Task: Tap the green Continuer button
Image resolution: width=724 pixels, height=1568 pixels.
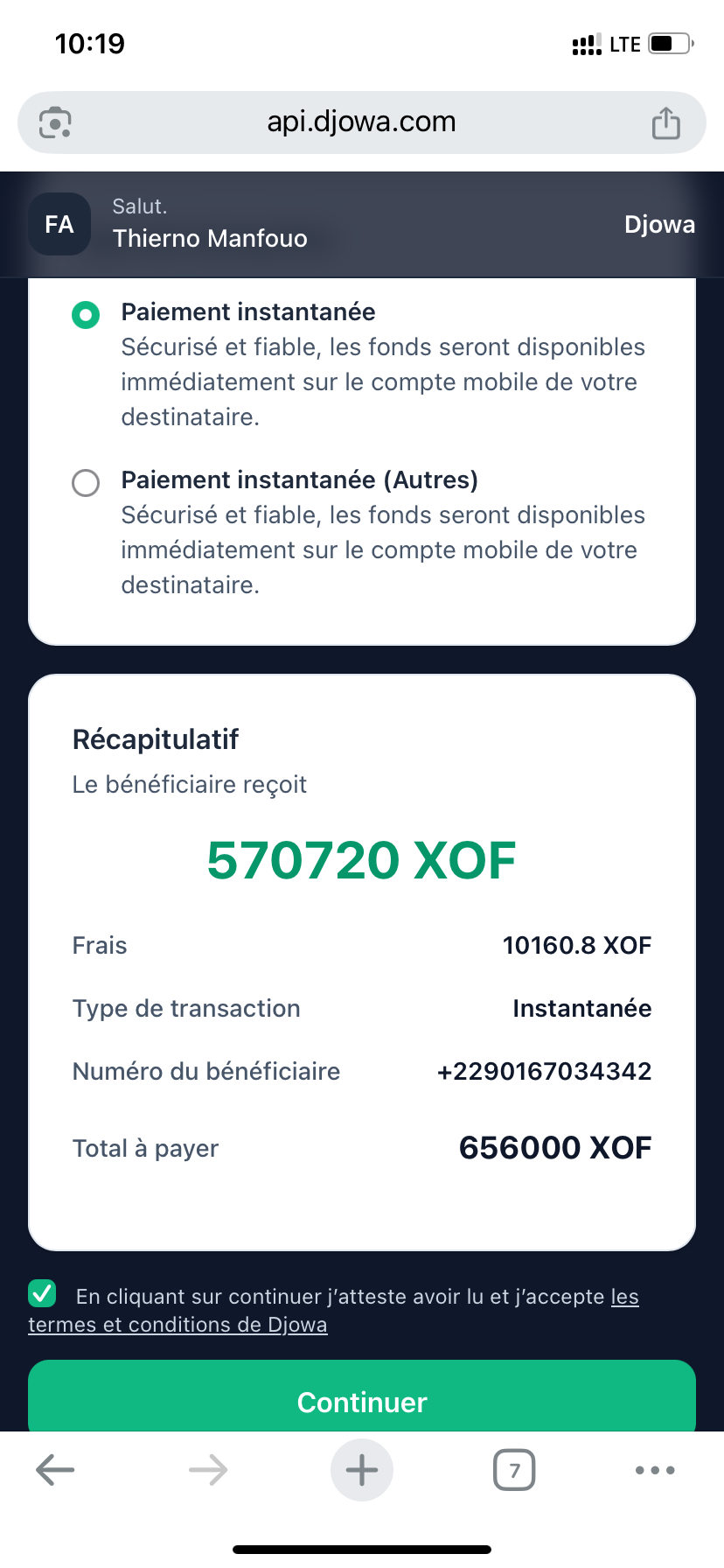Action: tap(362, 1400)
